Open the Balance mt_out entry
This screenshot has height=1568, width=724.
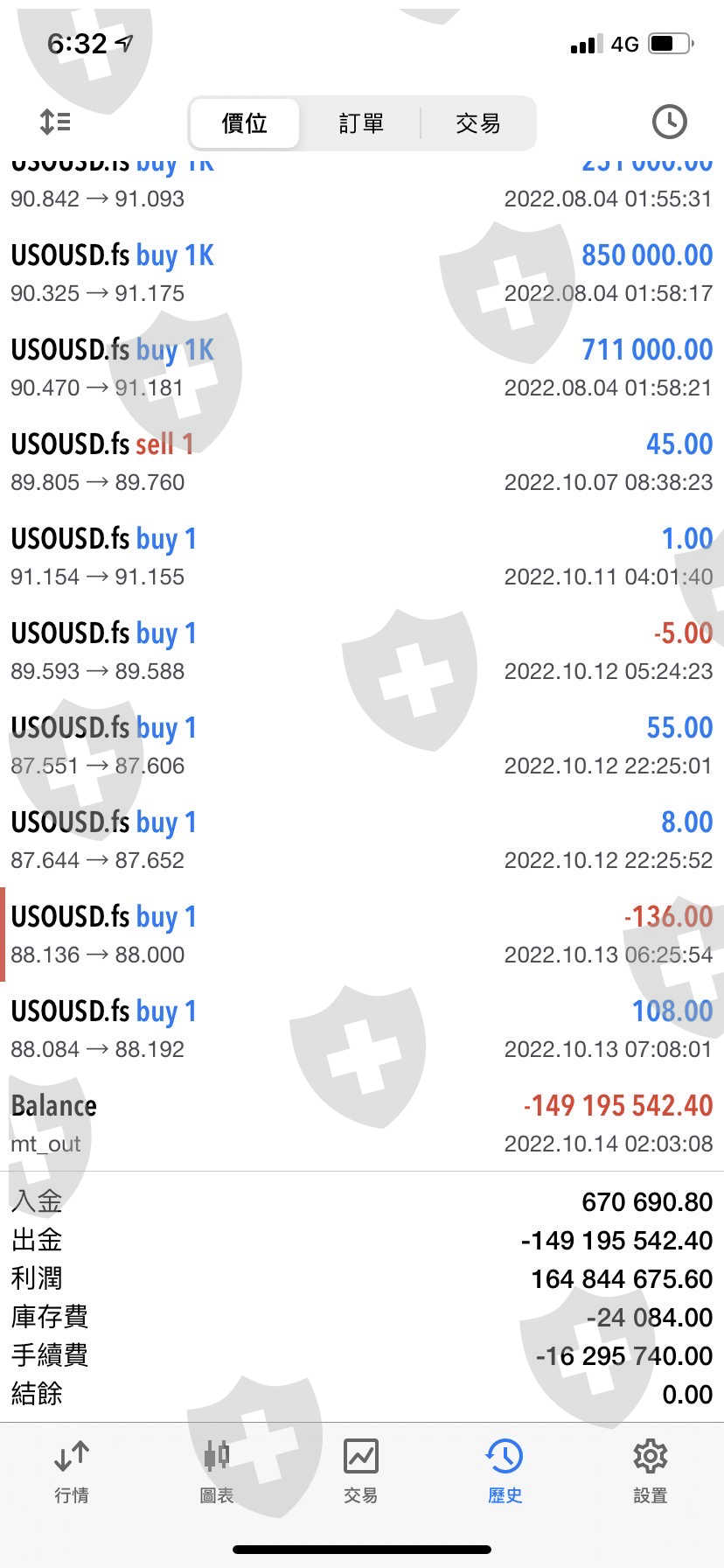point(362,1123)
